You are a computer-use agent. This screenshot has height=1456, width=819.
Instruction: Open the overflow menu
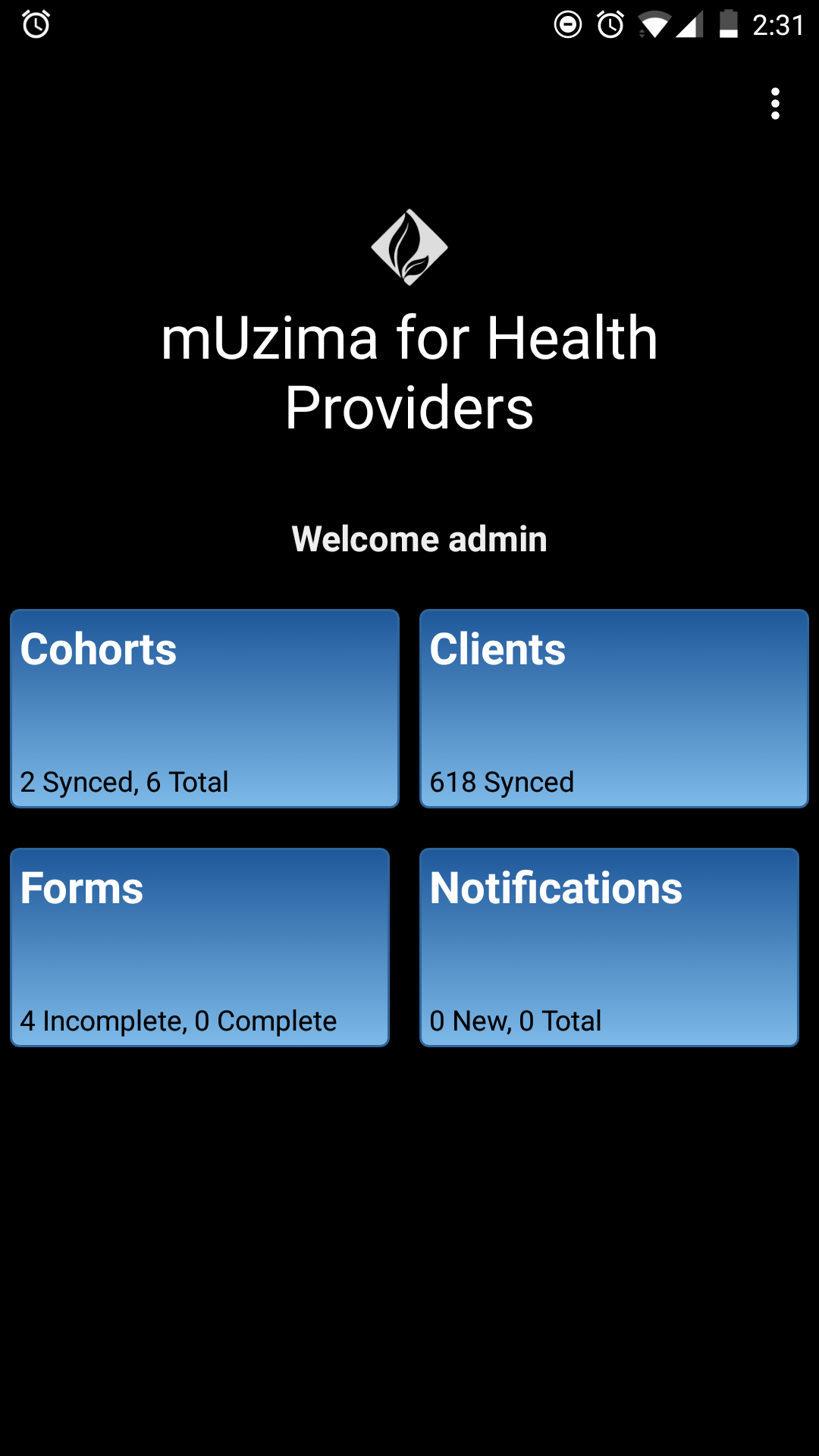point(774,104)
